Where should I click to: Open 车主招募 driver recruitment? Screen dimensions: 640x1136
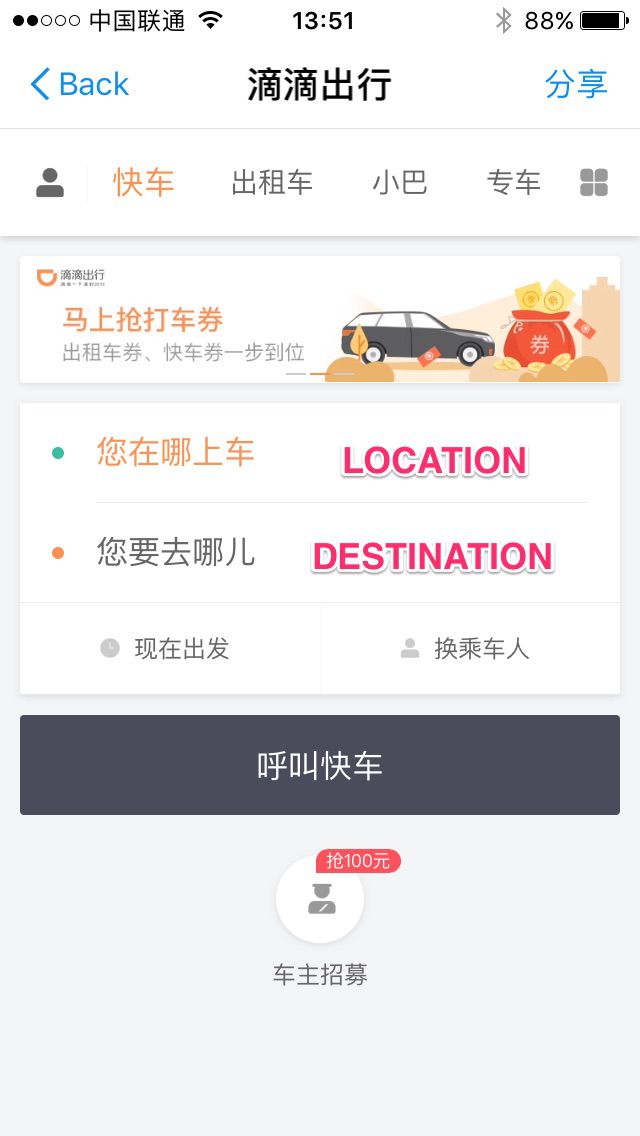(320, 900)
